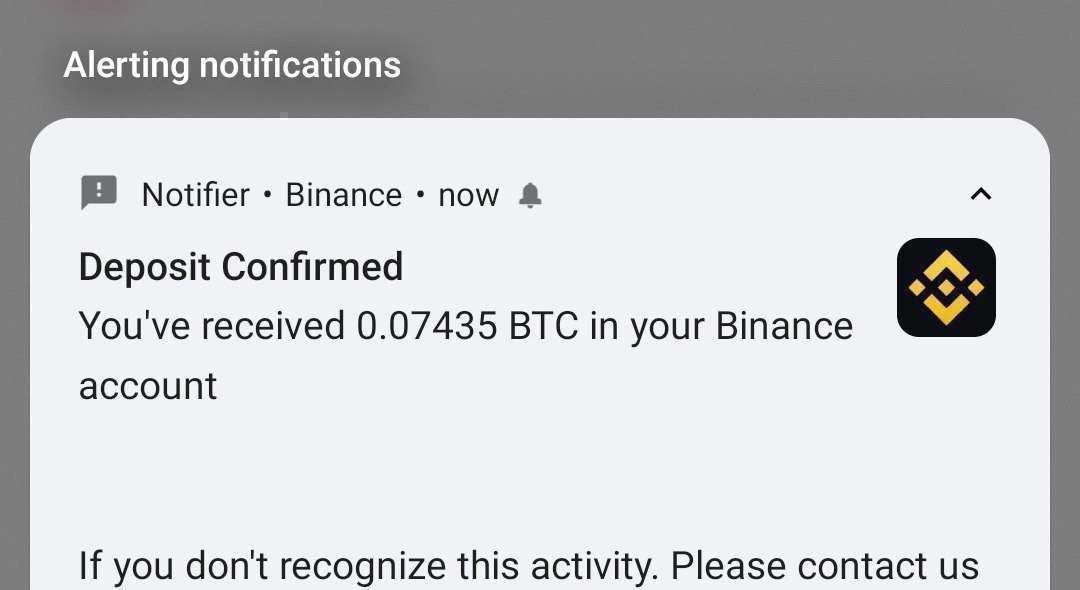Collapse the Binance notification with the chevron
This screenshot has height=590, width=1080.
pyautogui.click(x=981, y=195)
